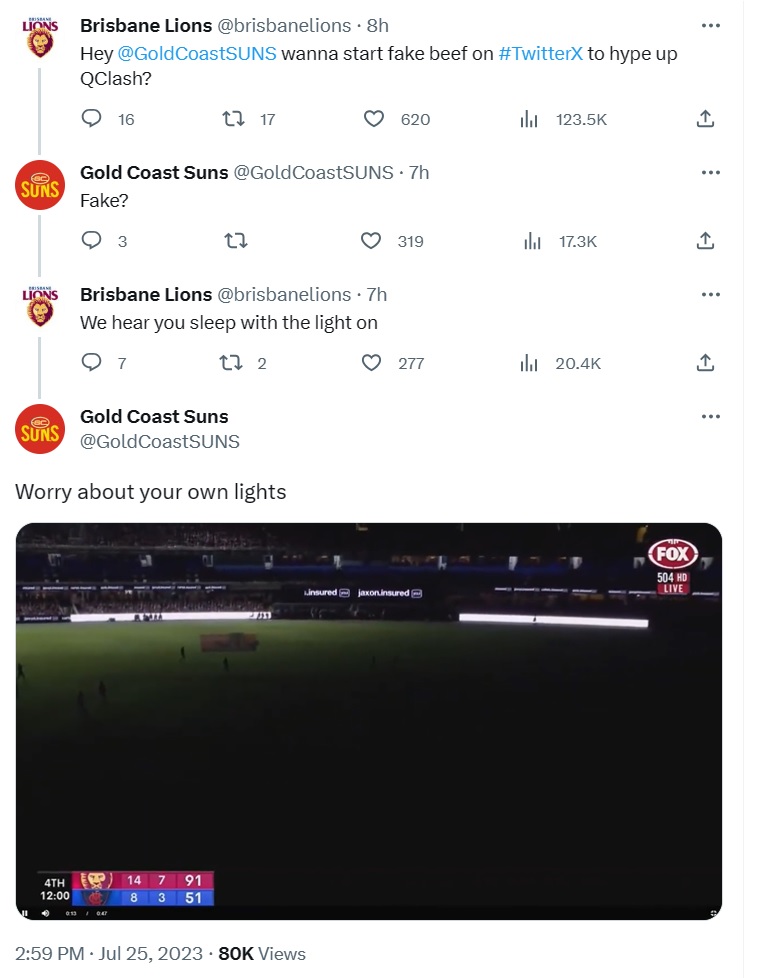
Task: Share Brisbane Lions' first tweet
Action: [705, 119]
